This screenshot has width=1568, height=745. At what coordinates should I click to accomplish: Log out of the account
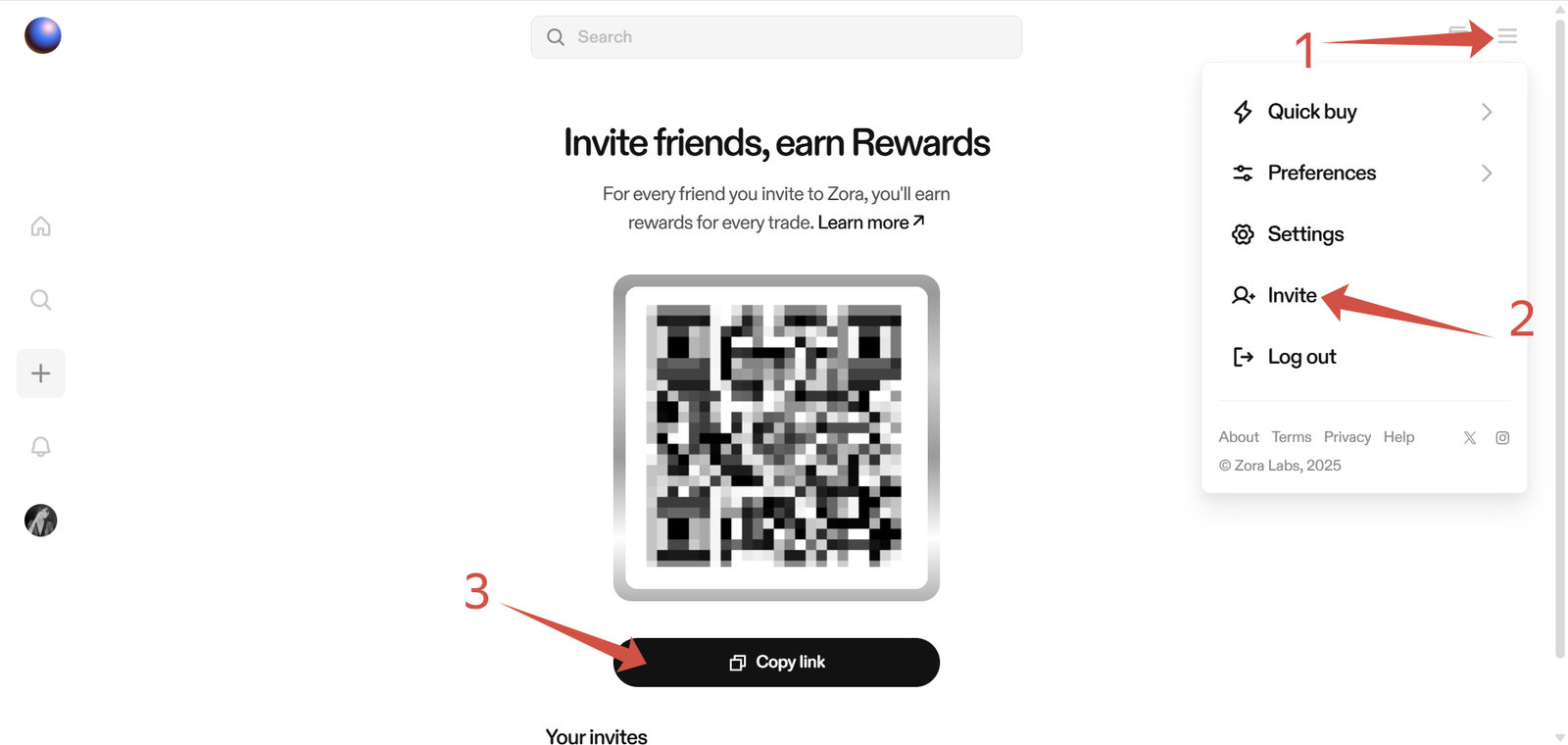click(x=1300, y=357)
